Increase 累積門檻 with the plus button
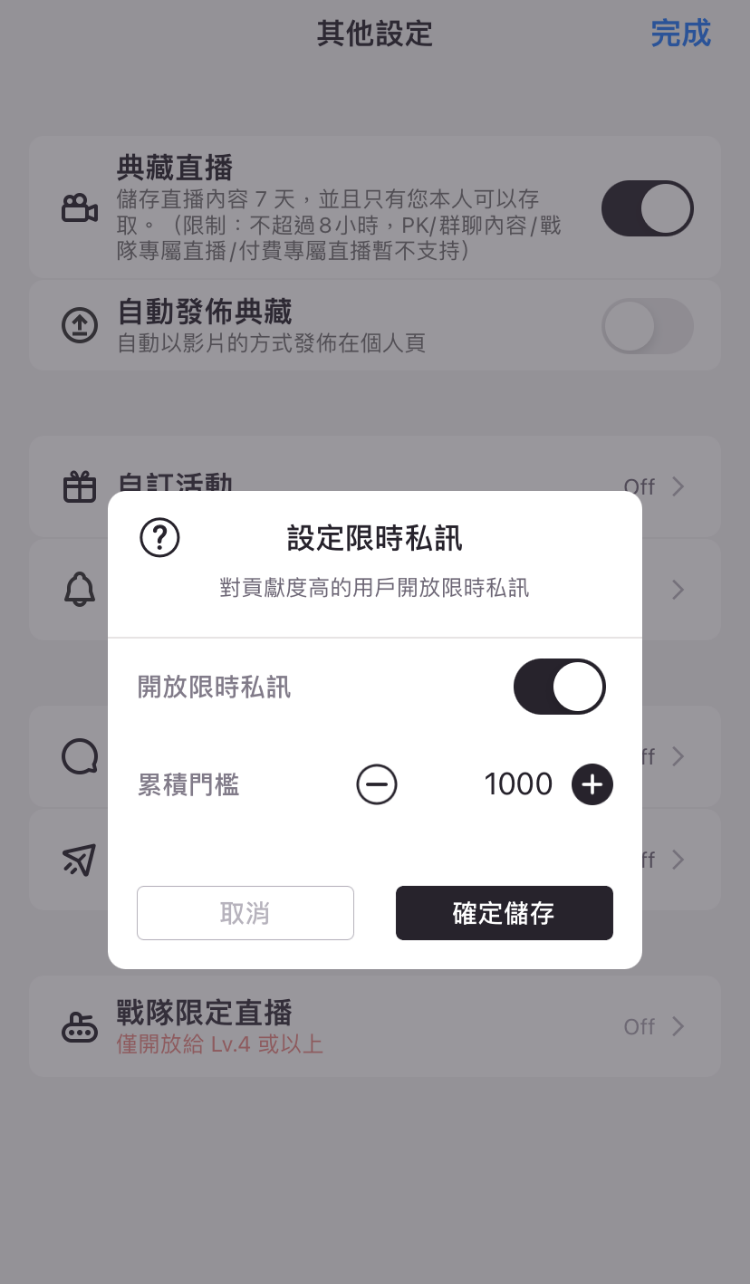750x1284 pixels. (592, 785)
